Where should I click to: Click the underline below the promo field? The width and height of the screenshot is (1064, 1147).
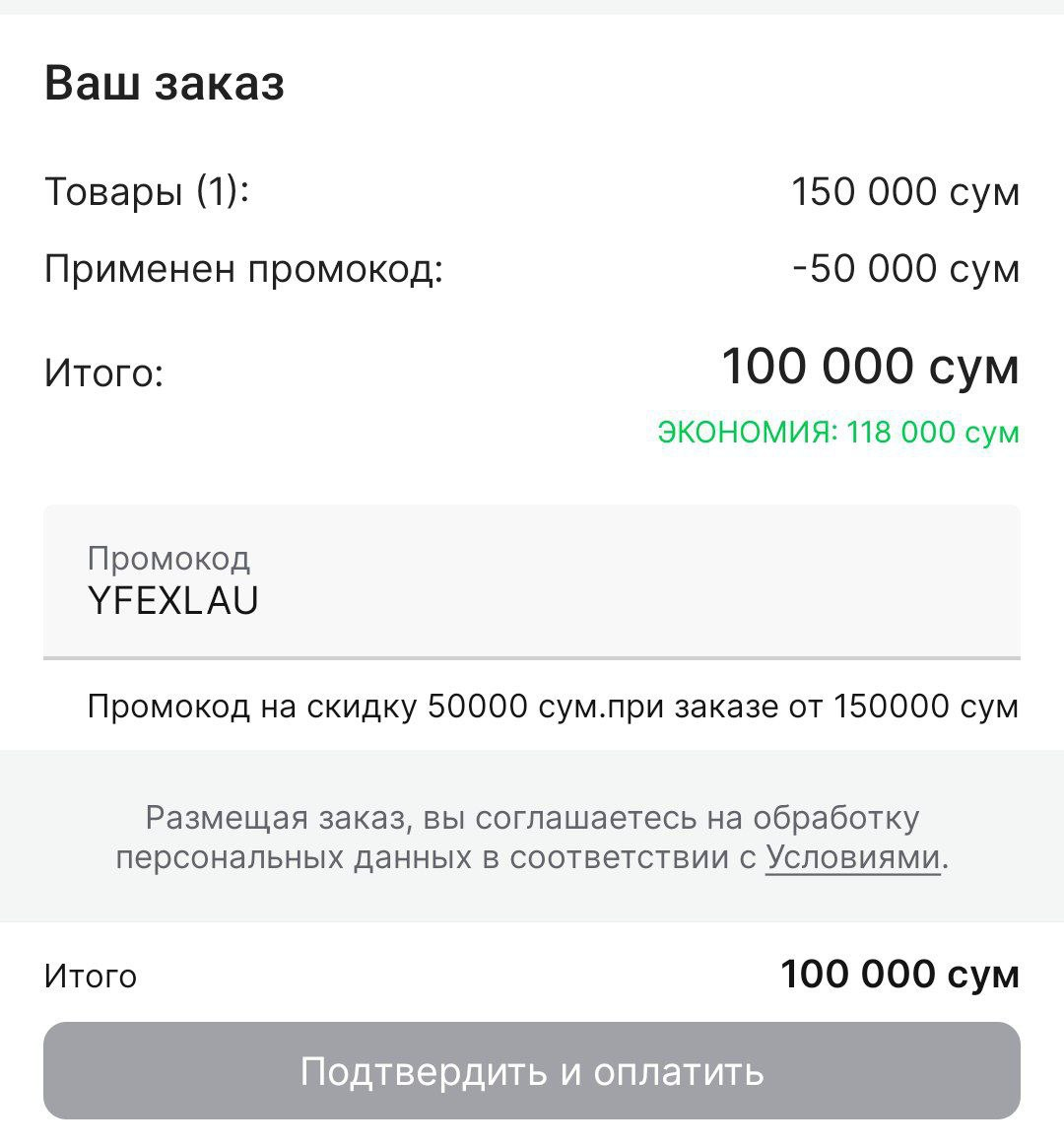tap(532, 654)
